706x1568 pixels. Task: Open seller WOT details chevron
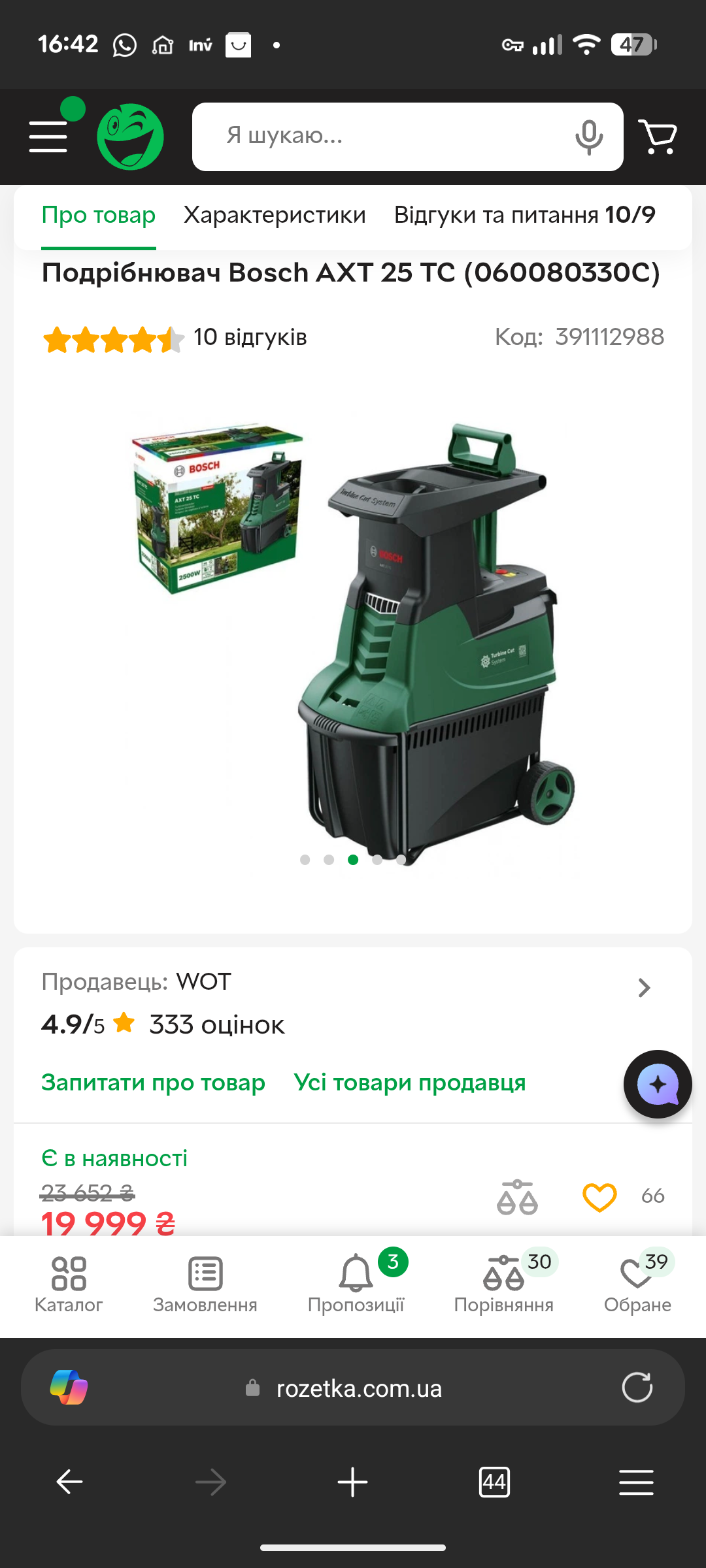pos(644,988)
